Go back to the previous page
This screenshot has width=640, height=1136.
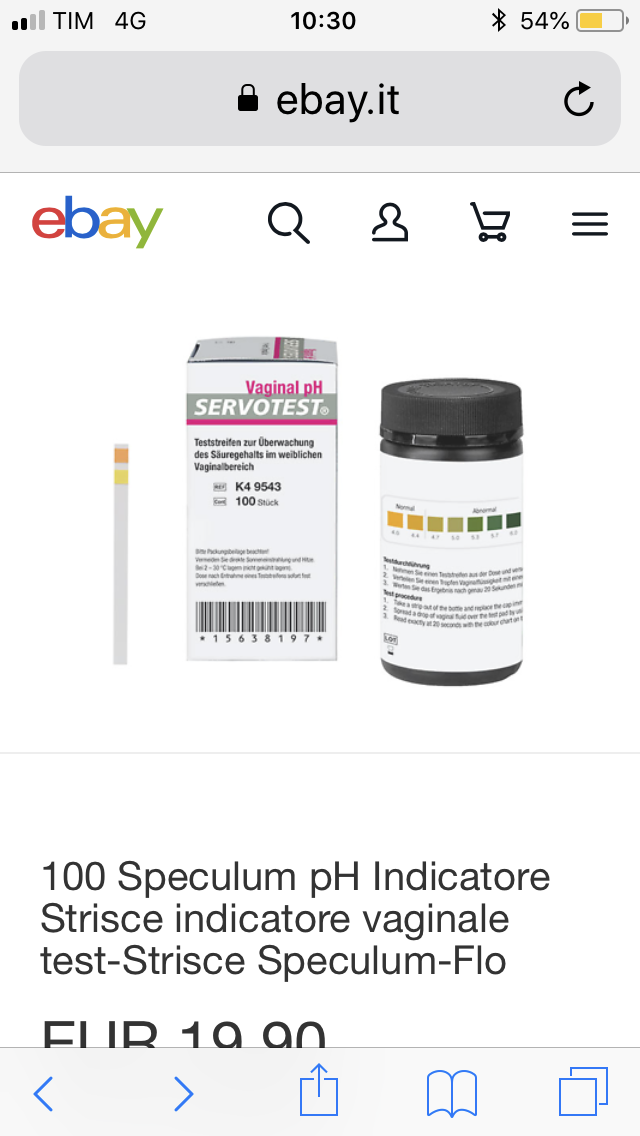tap(43, 1093)
